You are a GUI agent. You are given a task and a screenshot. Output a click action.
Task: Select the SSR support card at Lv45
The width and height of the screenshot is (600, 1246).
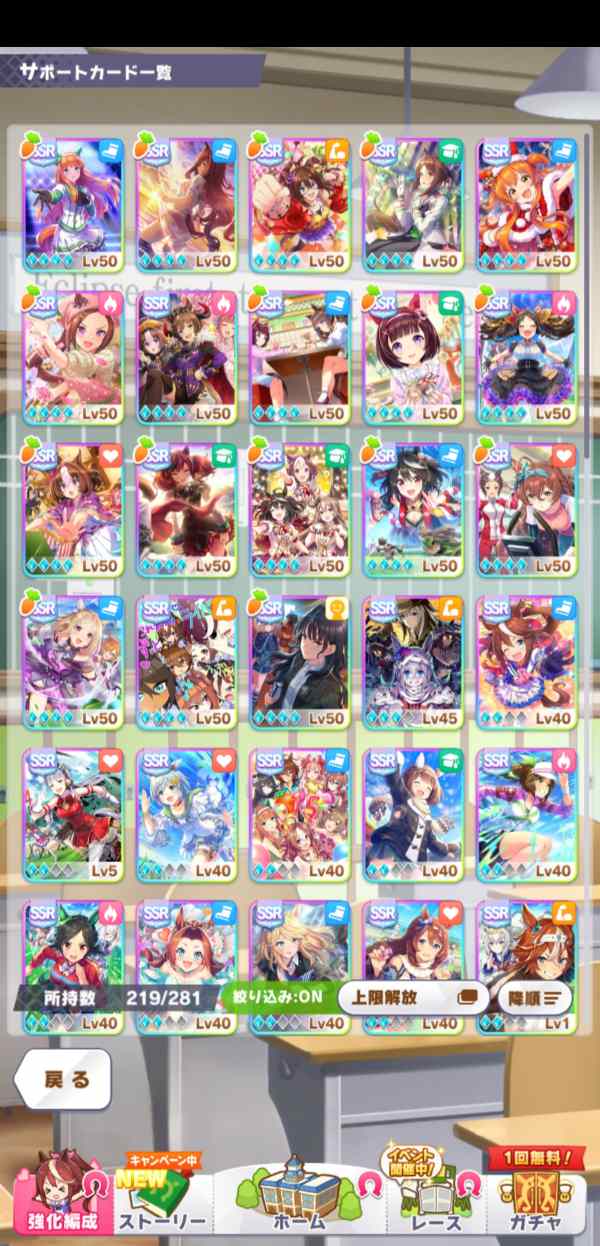413,662
